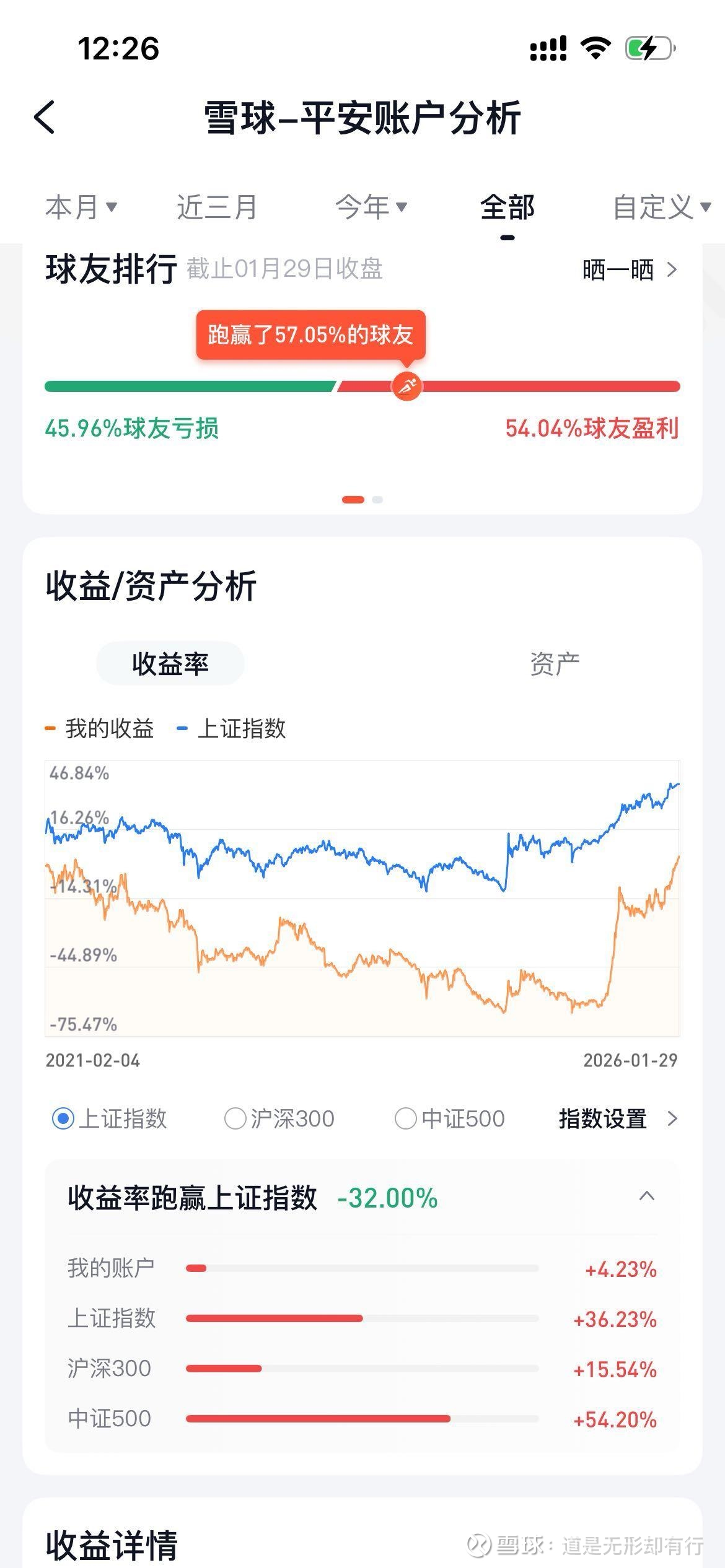Open the 自定义 date range dropdown
Screen dimensions: 725x1568
(x=662, y=207)
